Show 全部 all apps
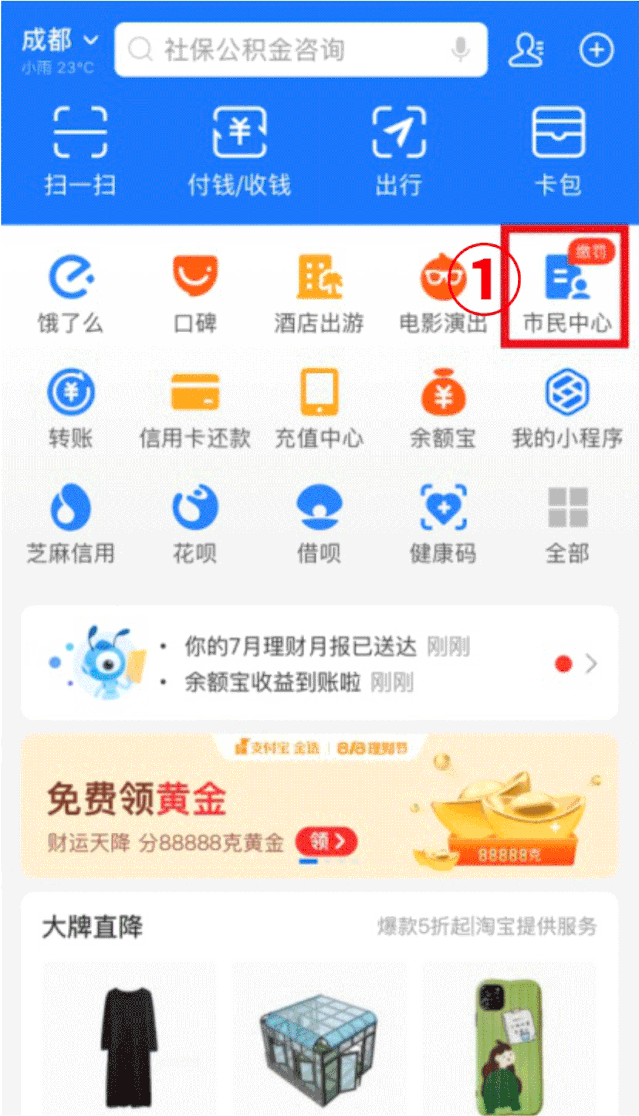Image resolution: width=639 pixels, height=1116 pixels. [567, 520]
